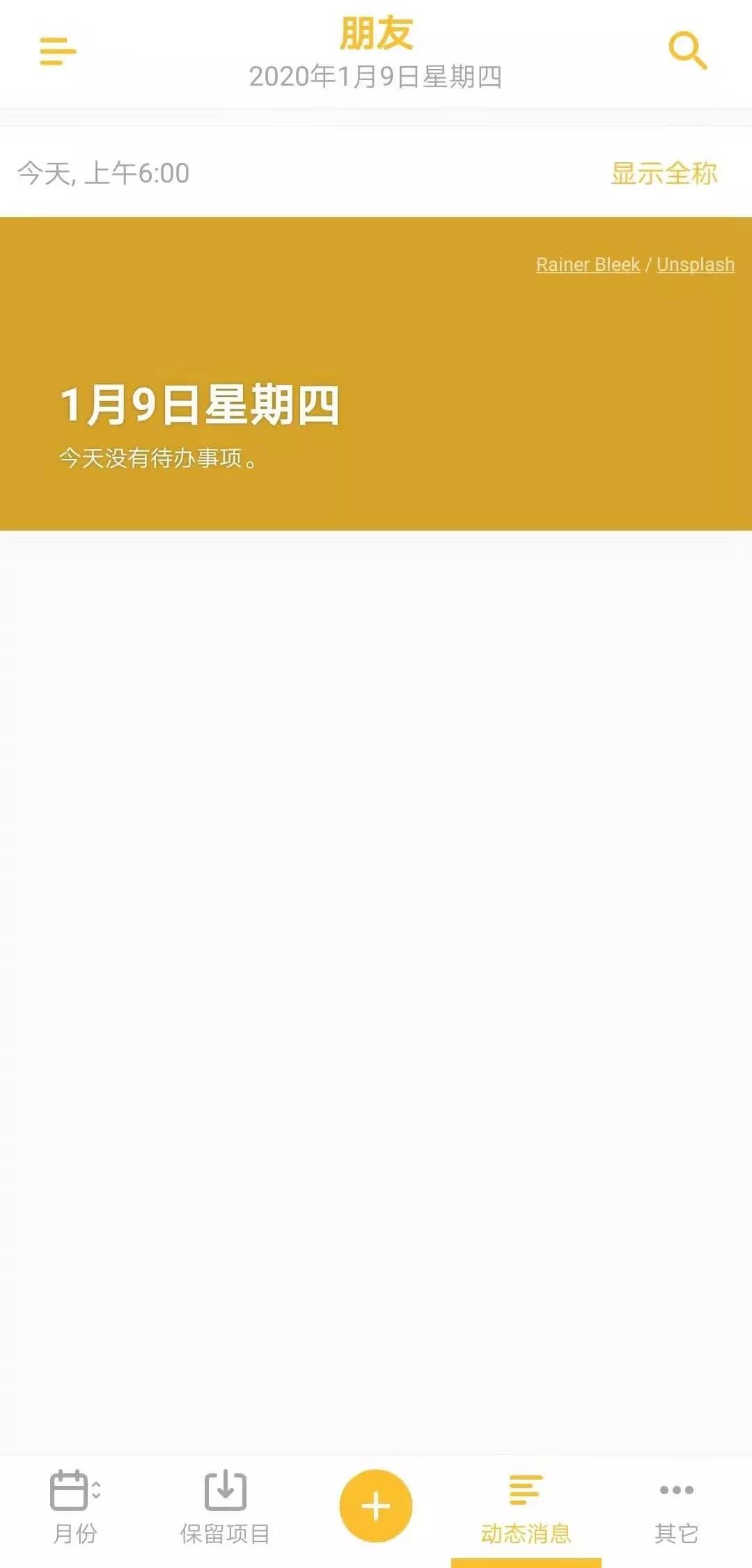Open the 其它 tab
Screen dimensions: 752x1568
tap(676, 1507)
